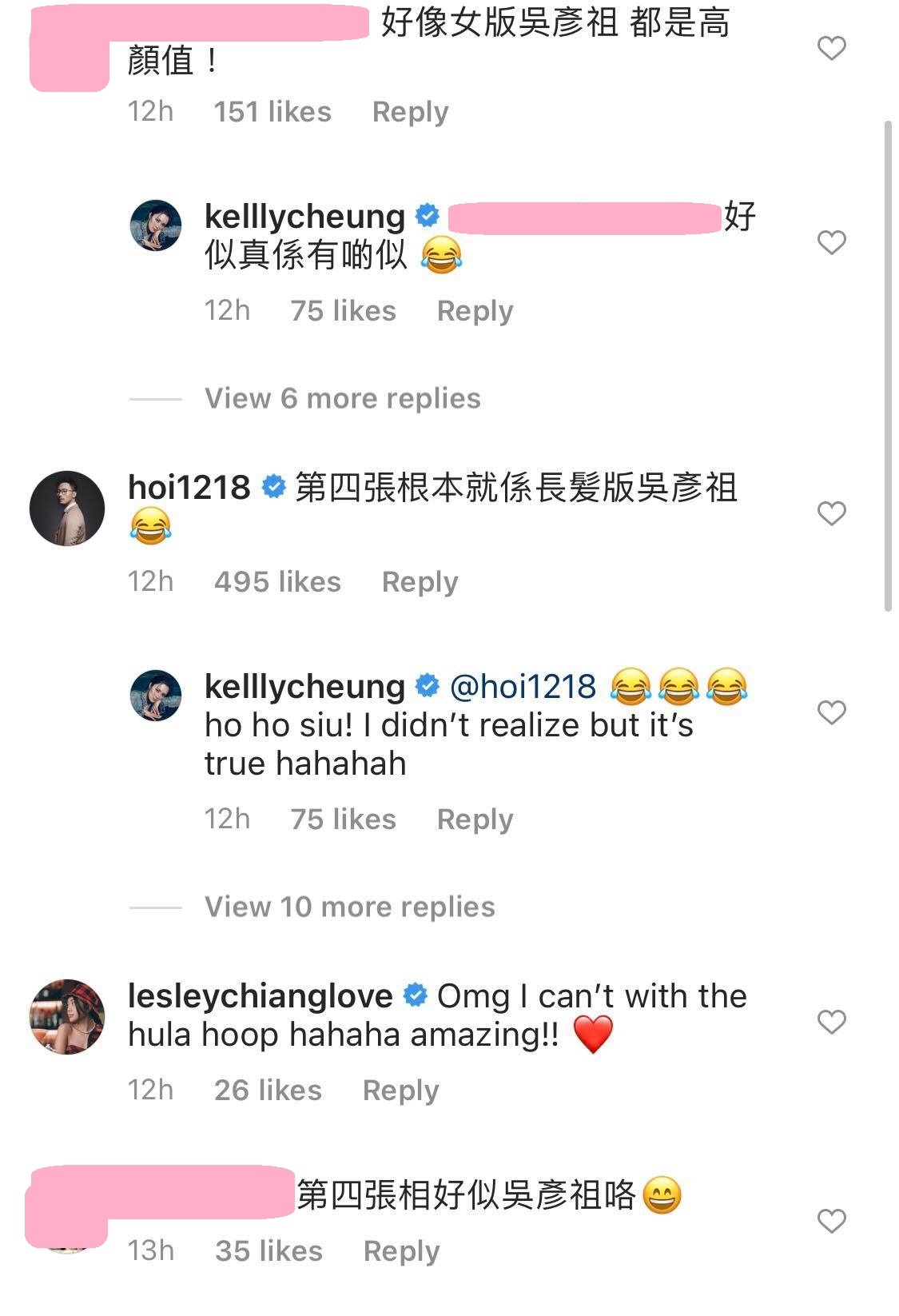
Task: Reply to lesleychianglove's comment
Action: pos(400,1091)
